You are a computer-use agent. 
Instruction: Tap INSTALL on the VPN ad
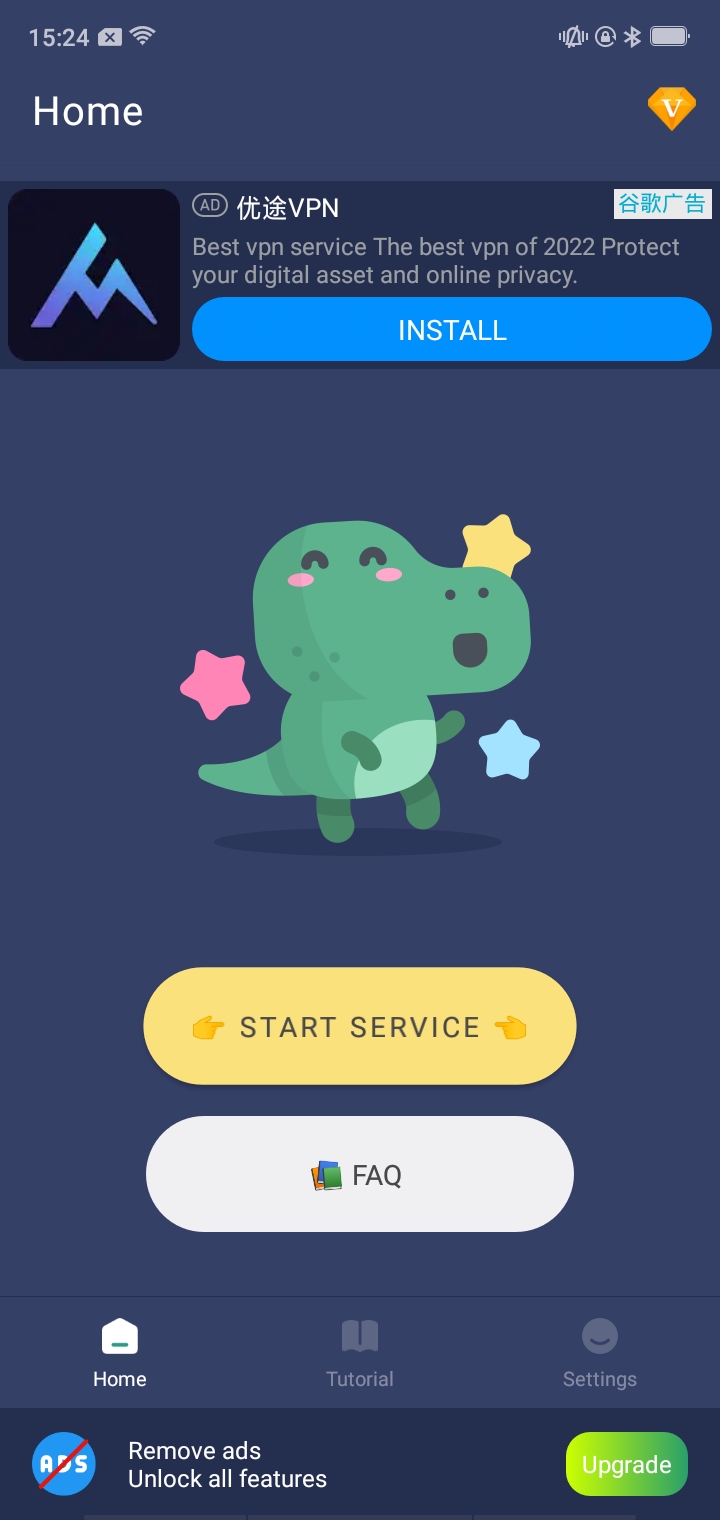point(451,330)
